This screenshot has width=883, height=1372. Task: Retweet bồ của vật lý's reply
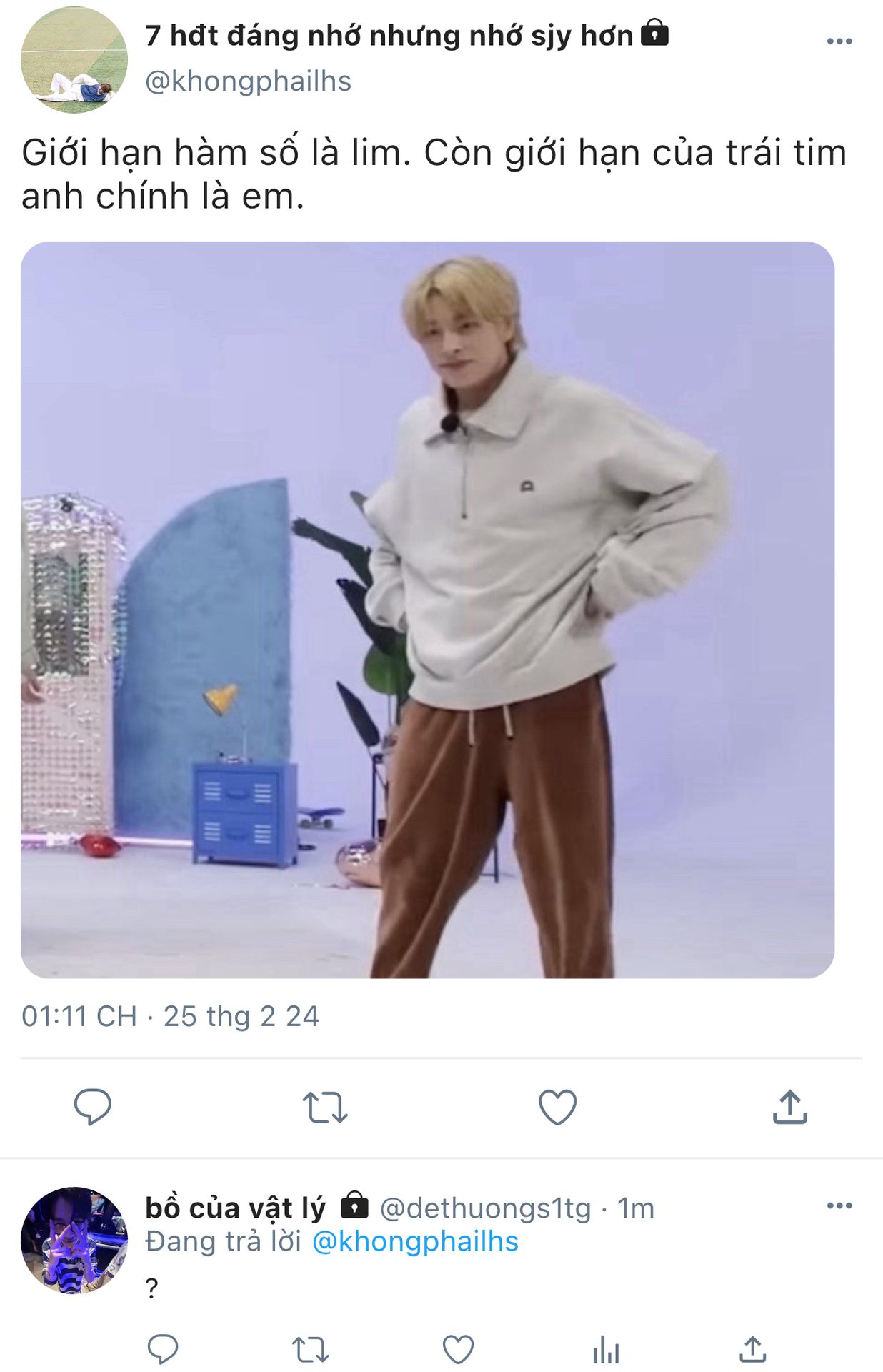point(311,1350)
